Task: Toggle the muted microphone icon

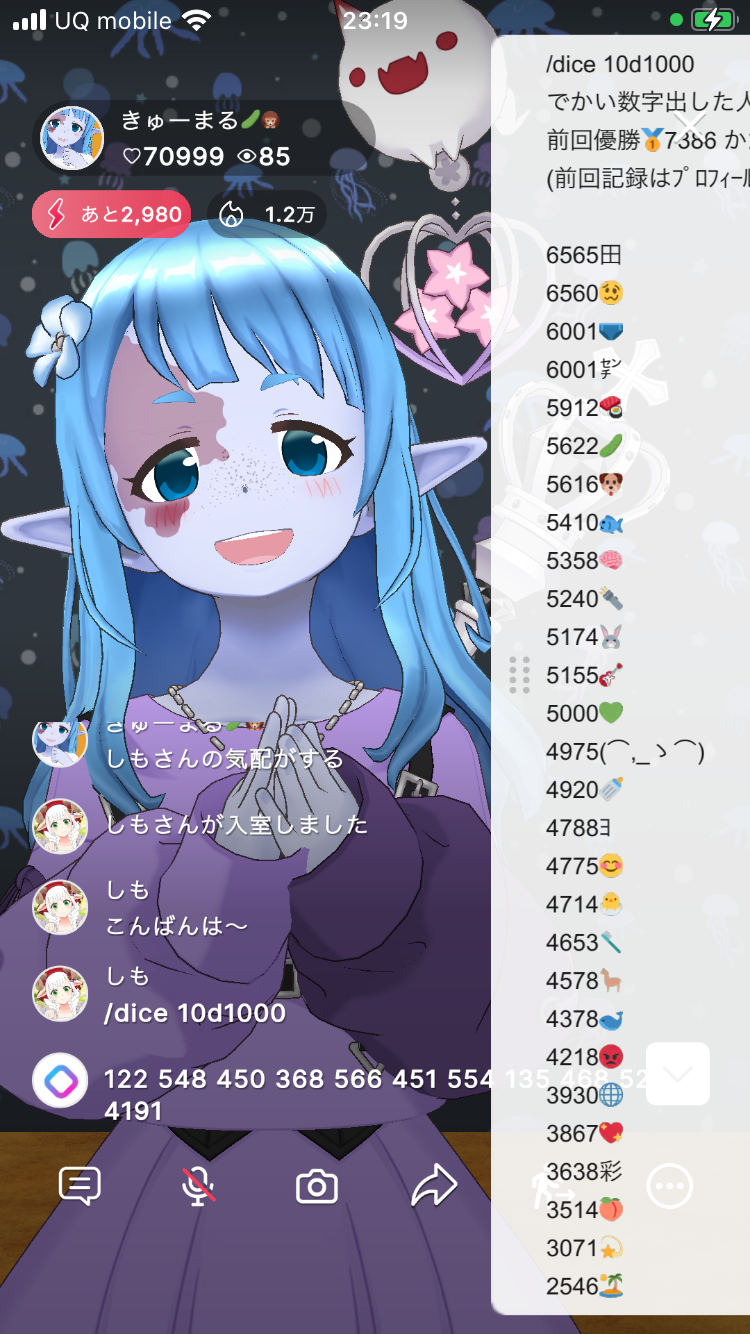Action: coord(198,1186)
